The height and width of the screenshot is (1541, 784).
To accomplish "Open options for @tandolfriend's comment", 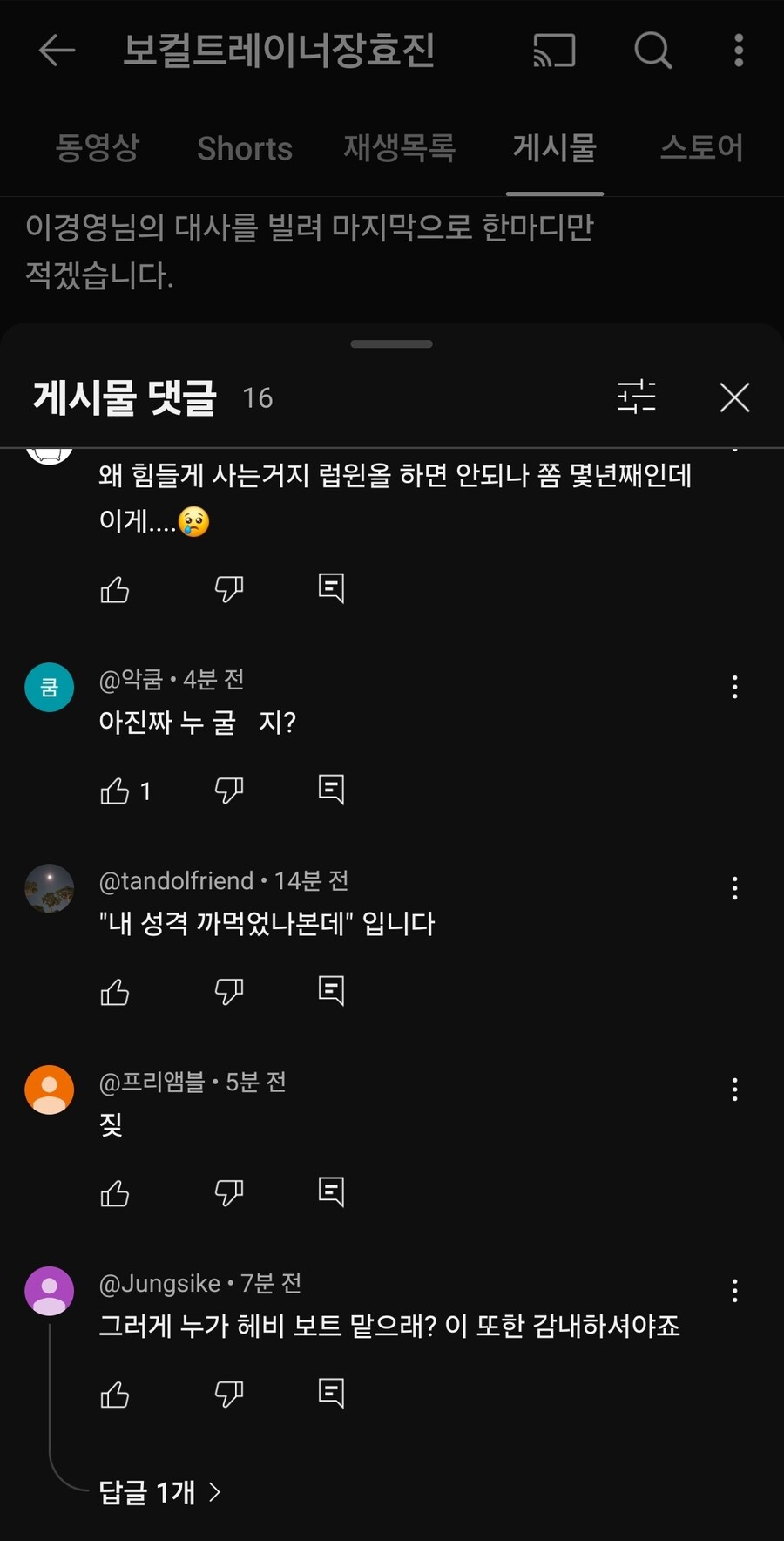I will pyautogui.click(x=734, y=887).
